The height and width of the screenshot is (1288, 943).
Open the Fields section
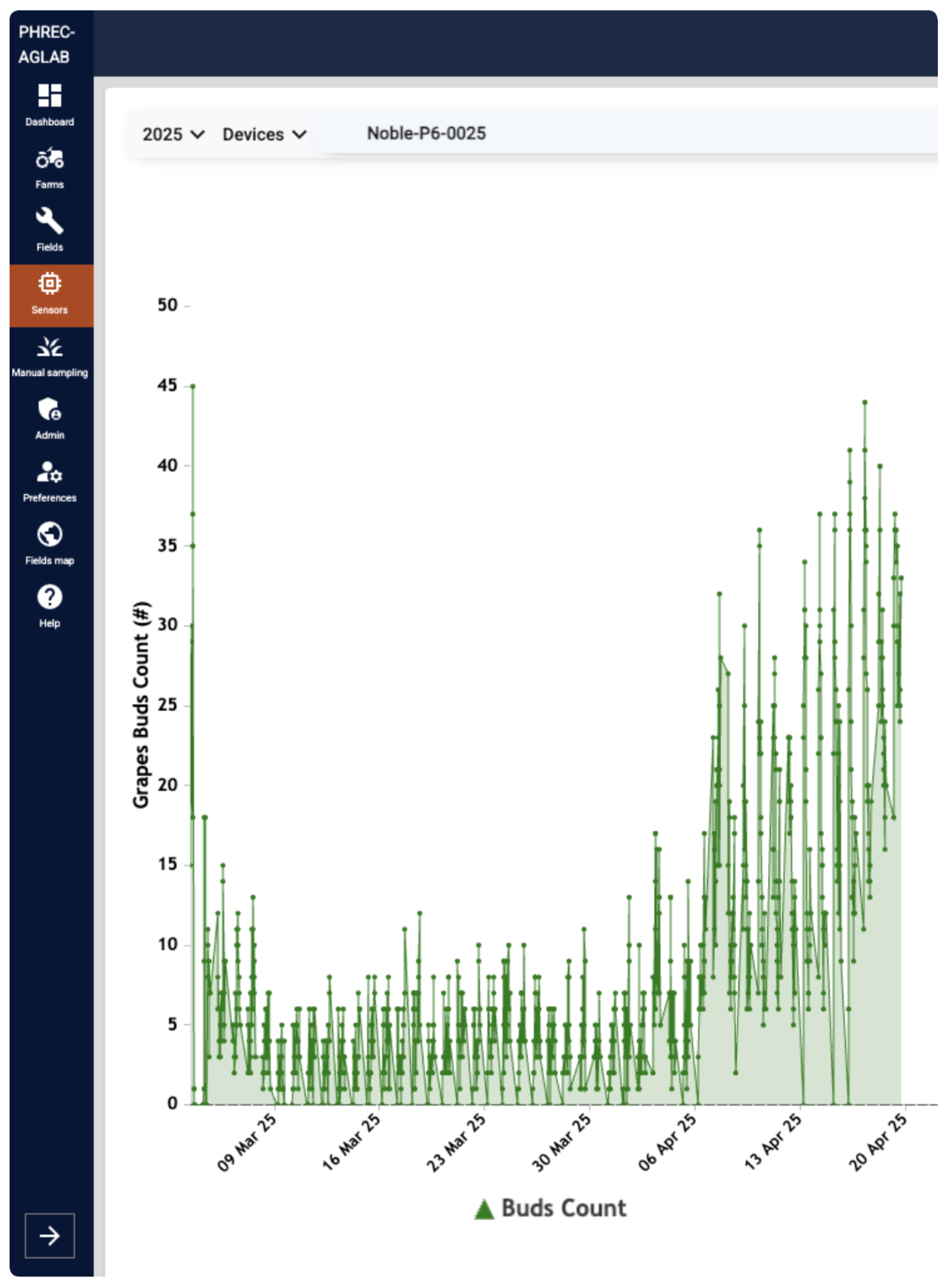pos(50,230)
